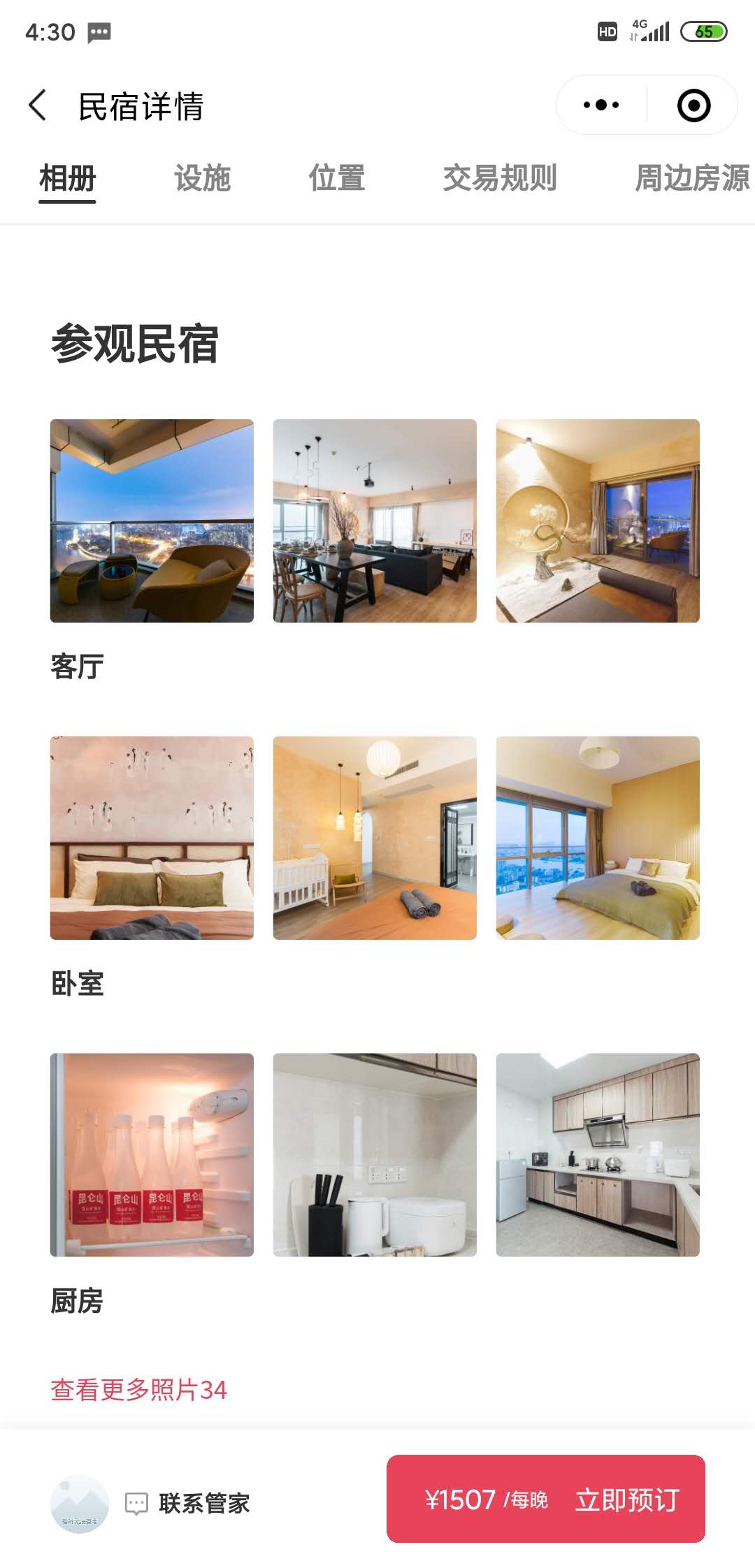Open the fridge water bottles photo
Screen dimensions: 755x1568
(x=152, y=1155)
